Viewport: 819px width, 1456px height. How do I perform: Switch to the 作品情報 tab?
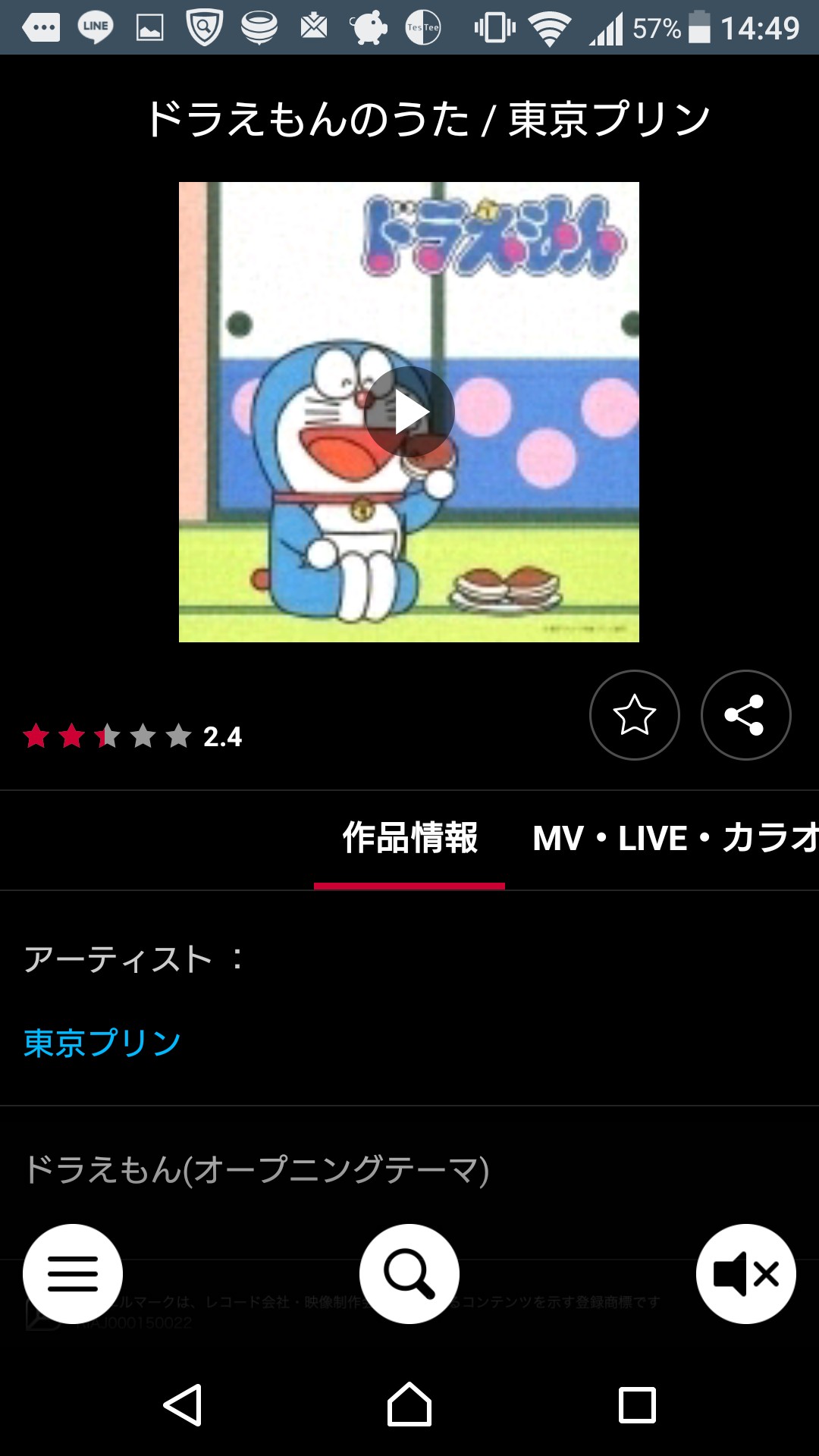(x=409, y=839)
